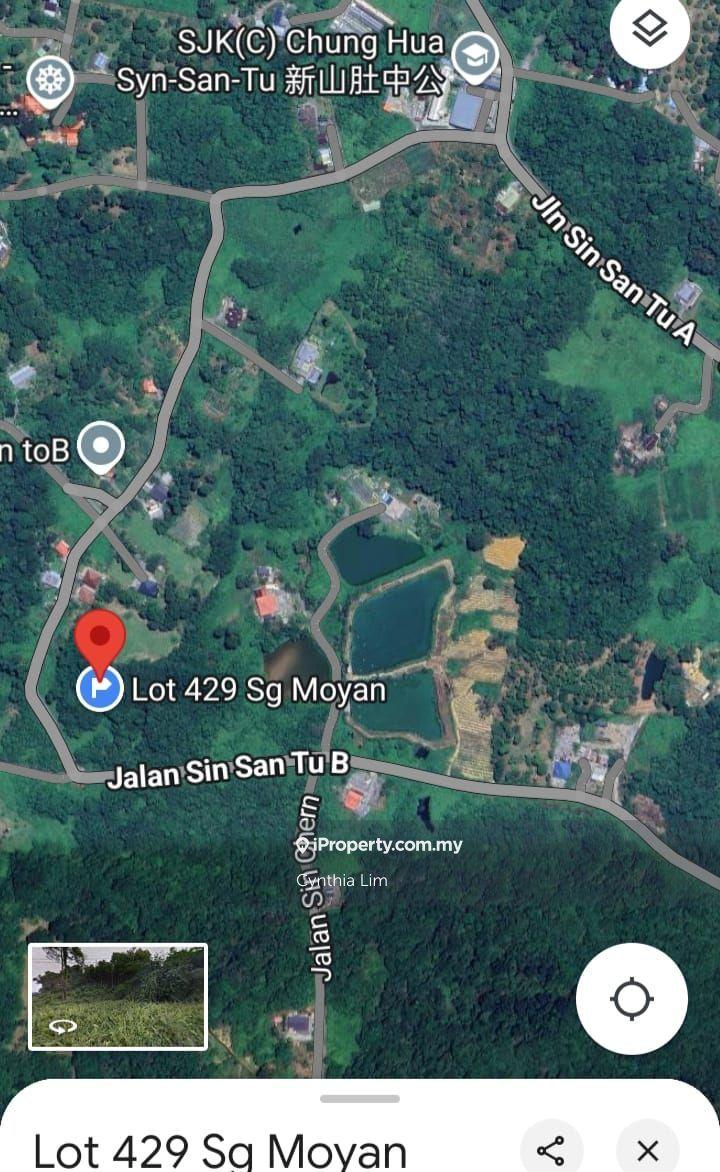Close the Lot 429 Sg Moyan panel
This screenshot has width=720, height=1172.
point(648,1149)
